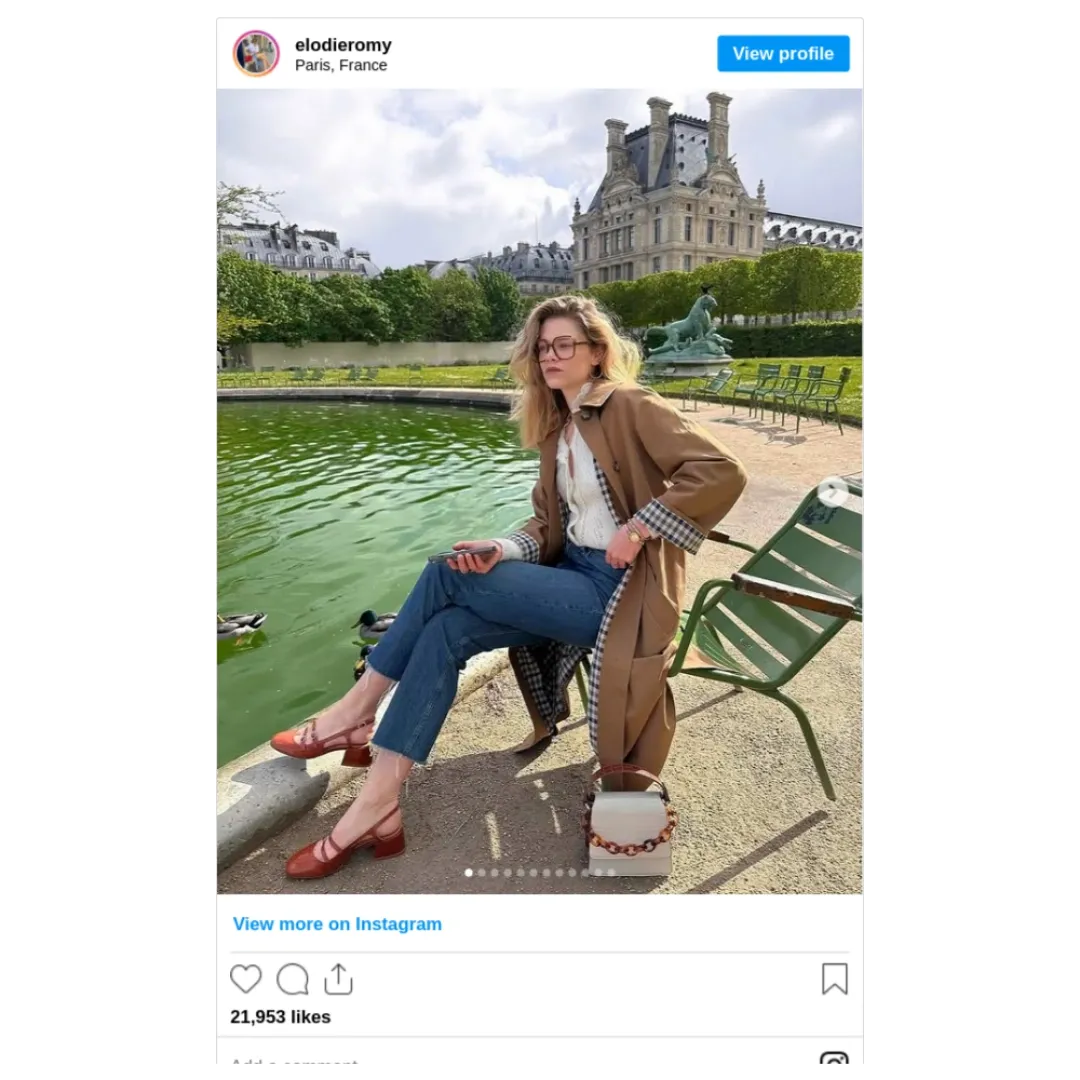The height and width of the screenshot is (1080, 1080).
Task: Bookmark this post
Action: pyautogui.click(x=834, y=979)
